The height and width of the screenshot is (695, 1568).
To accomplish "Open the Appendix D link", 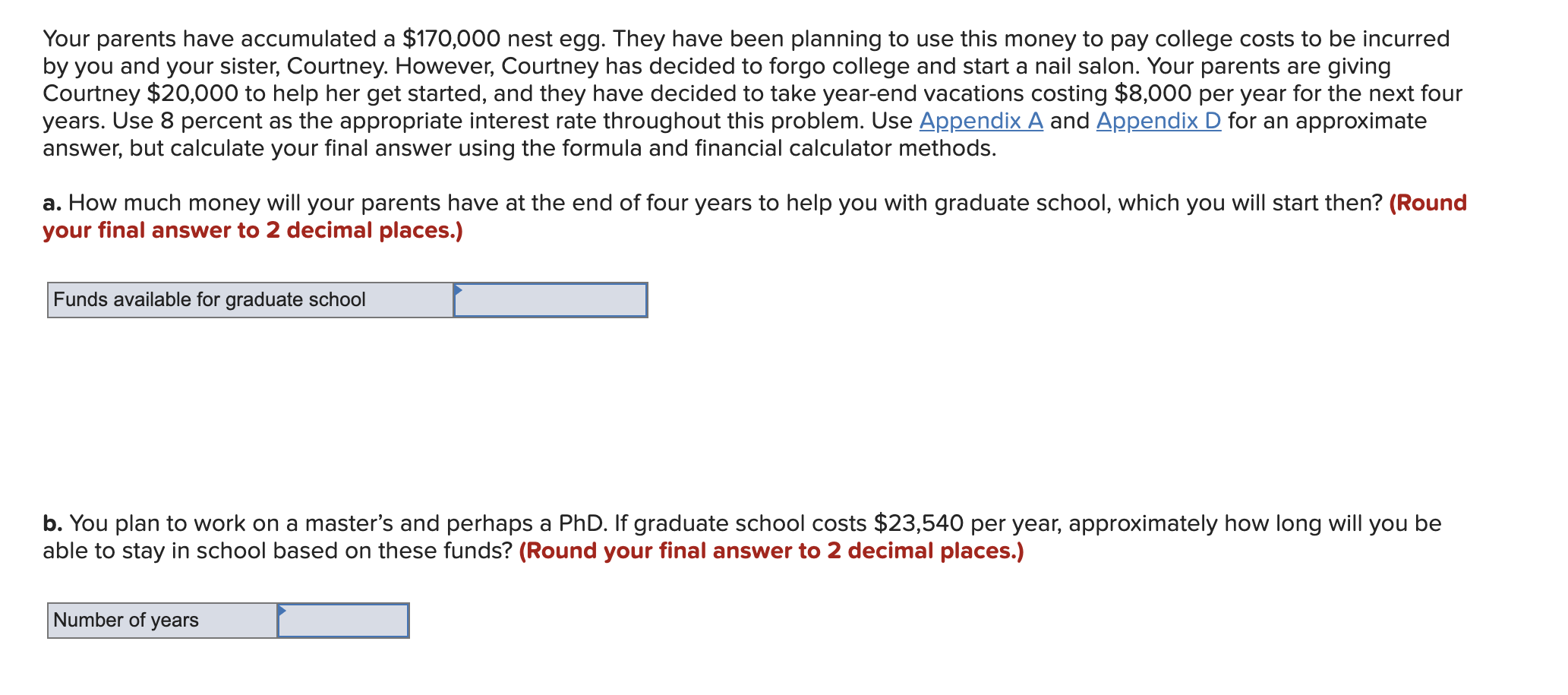I will [x=1158, y=121].
